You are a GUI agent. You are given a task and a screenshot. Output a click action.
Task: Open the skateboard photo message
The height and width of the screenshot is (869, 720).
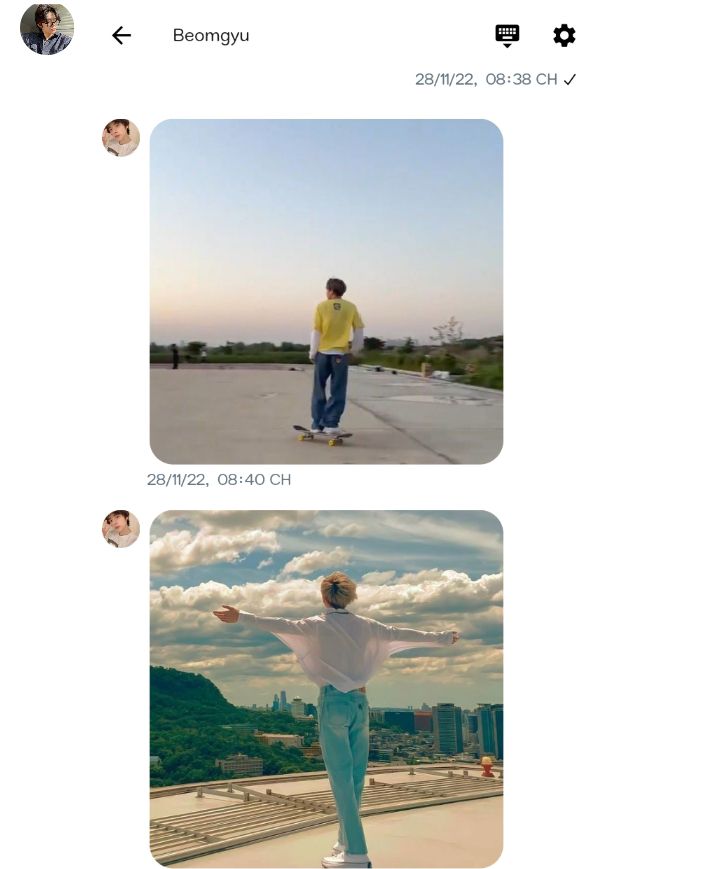tap(326, 291)
